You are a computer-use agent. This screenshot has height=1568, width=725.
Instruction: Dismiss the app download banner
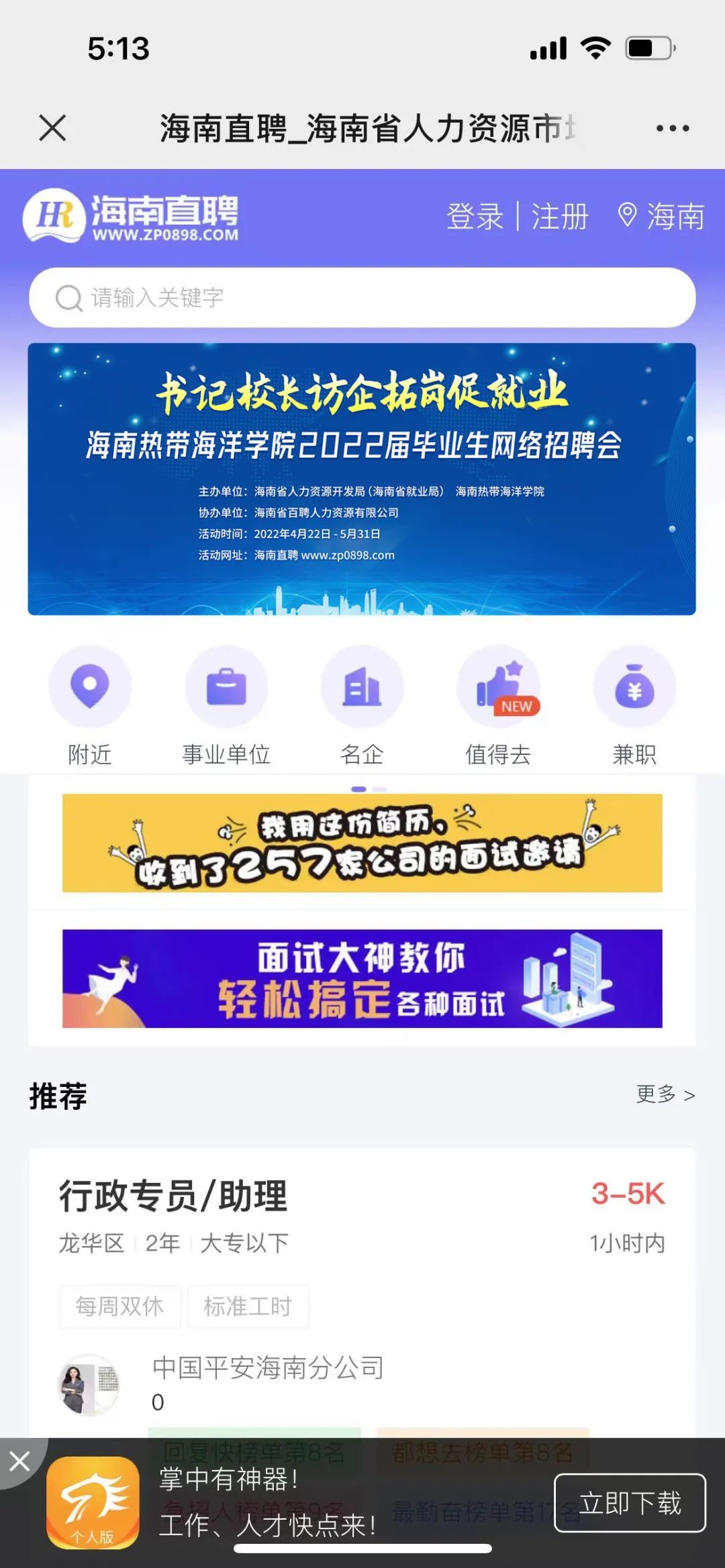tap(19, 1461)
